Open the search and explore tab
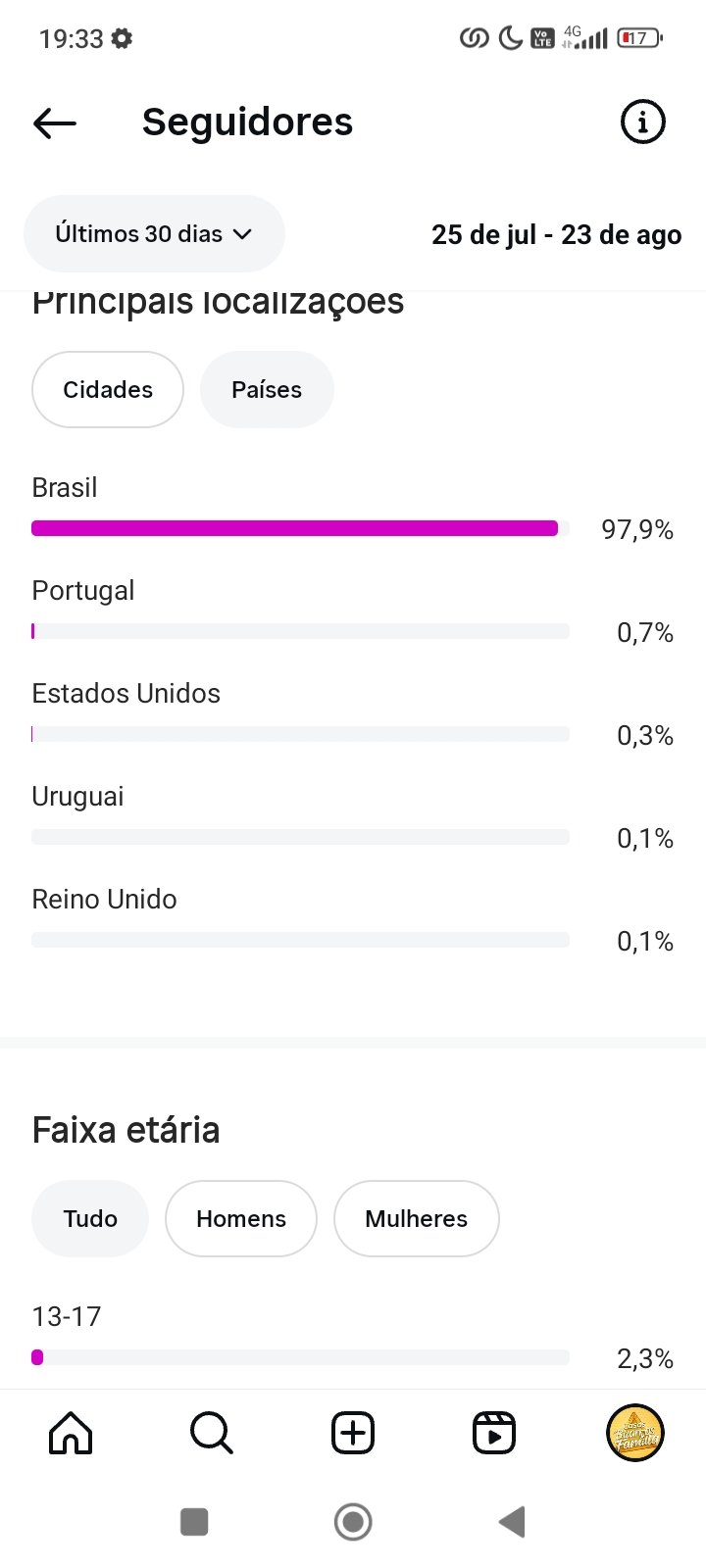Viewport: 706px width, 1568px height. click(x=212, y=1433)
